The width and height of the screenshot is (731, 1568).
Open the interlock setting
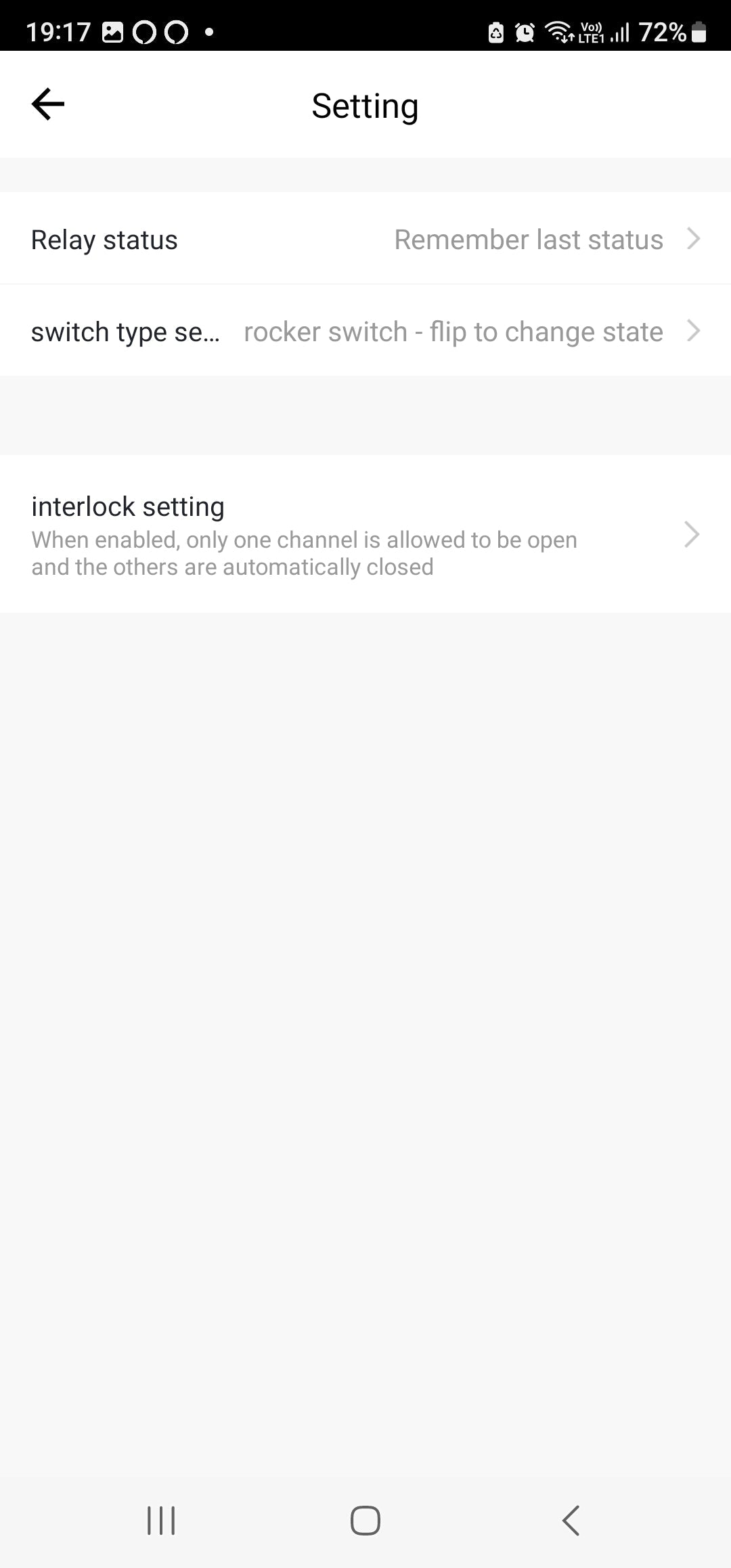[365, 535]
